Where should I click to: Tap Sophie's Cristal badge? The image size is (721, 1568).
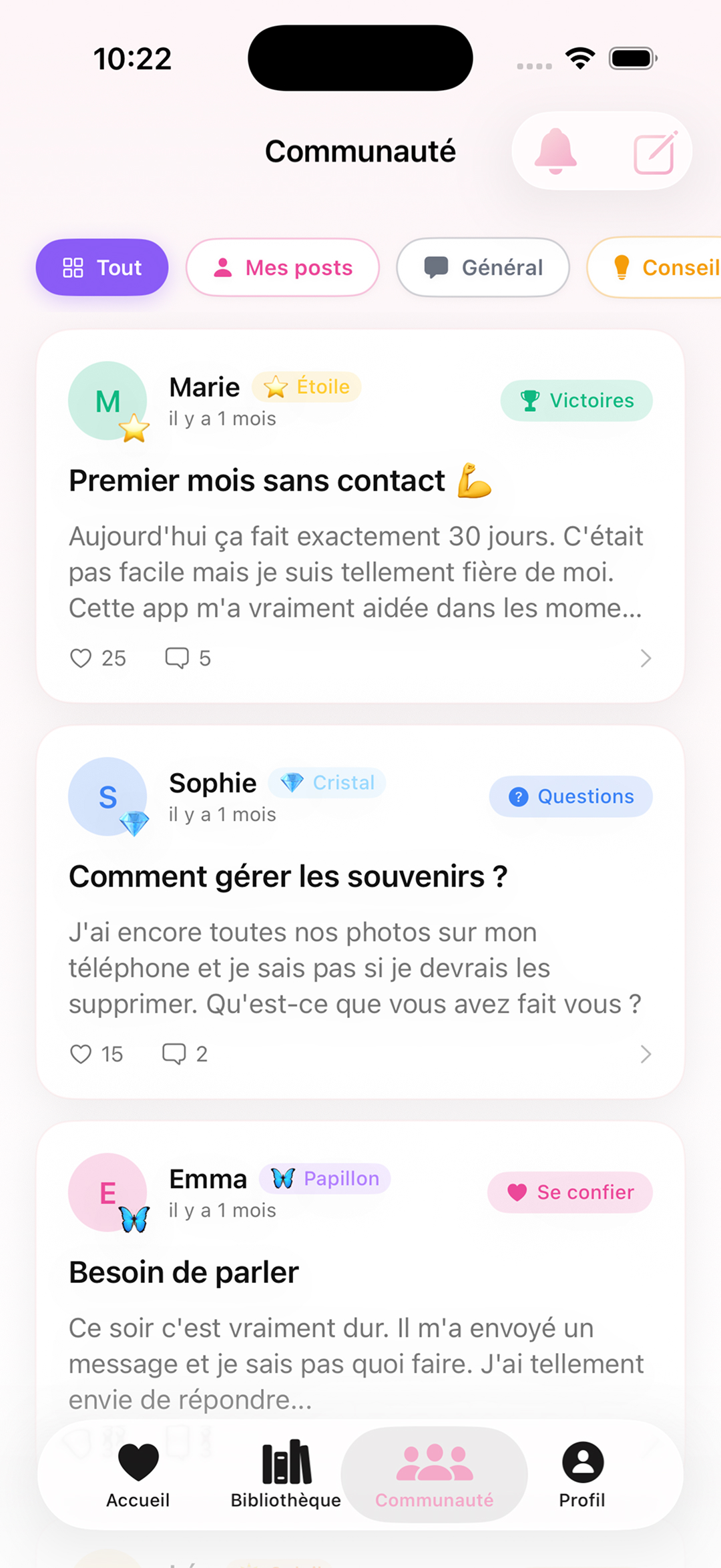pos(327,782)
